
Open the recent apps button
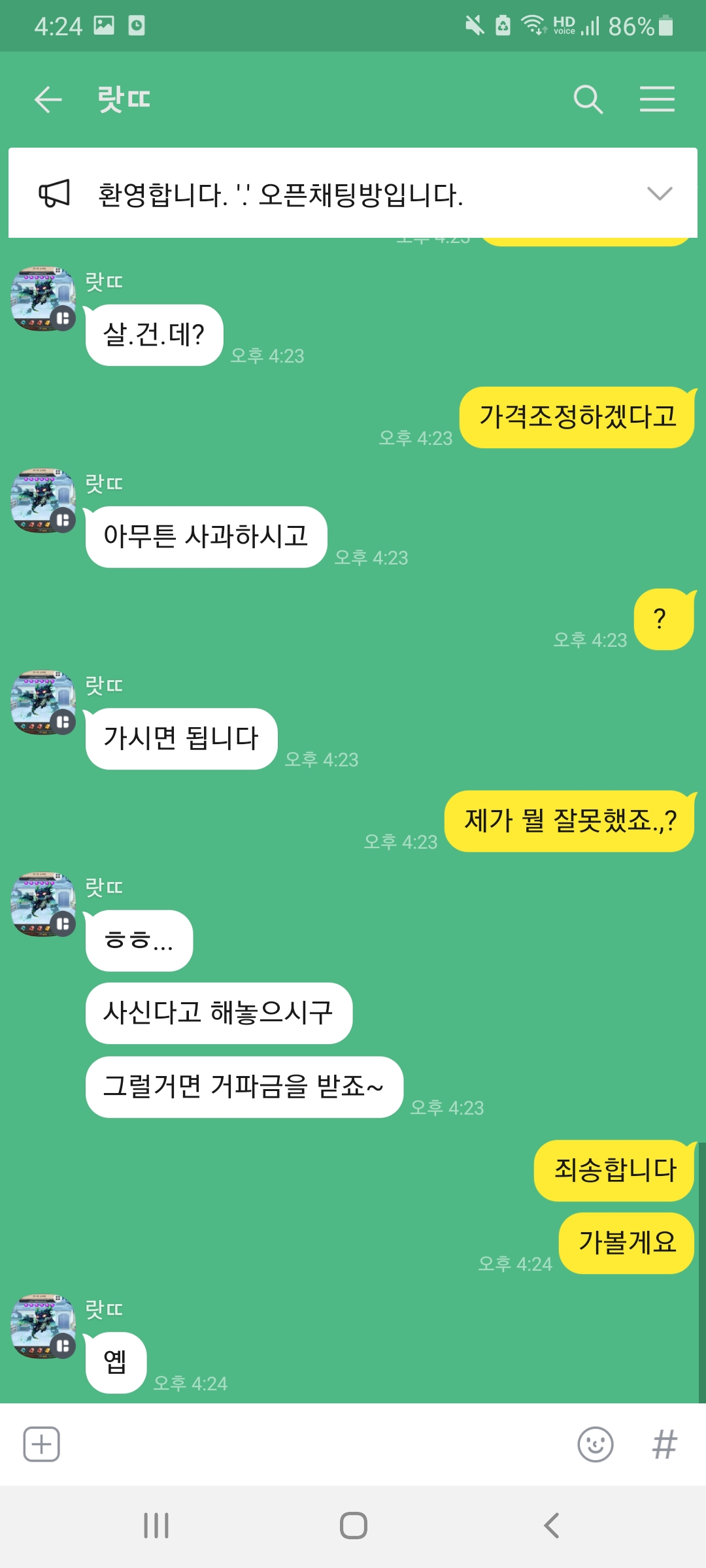pos(156,1526)
